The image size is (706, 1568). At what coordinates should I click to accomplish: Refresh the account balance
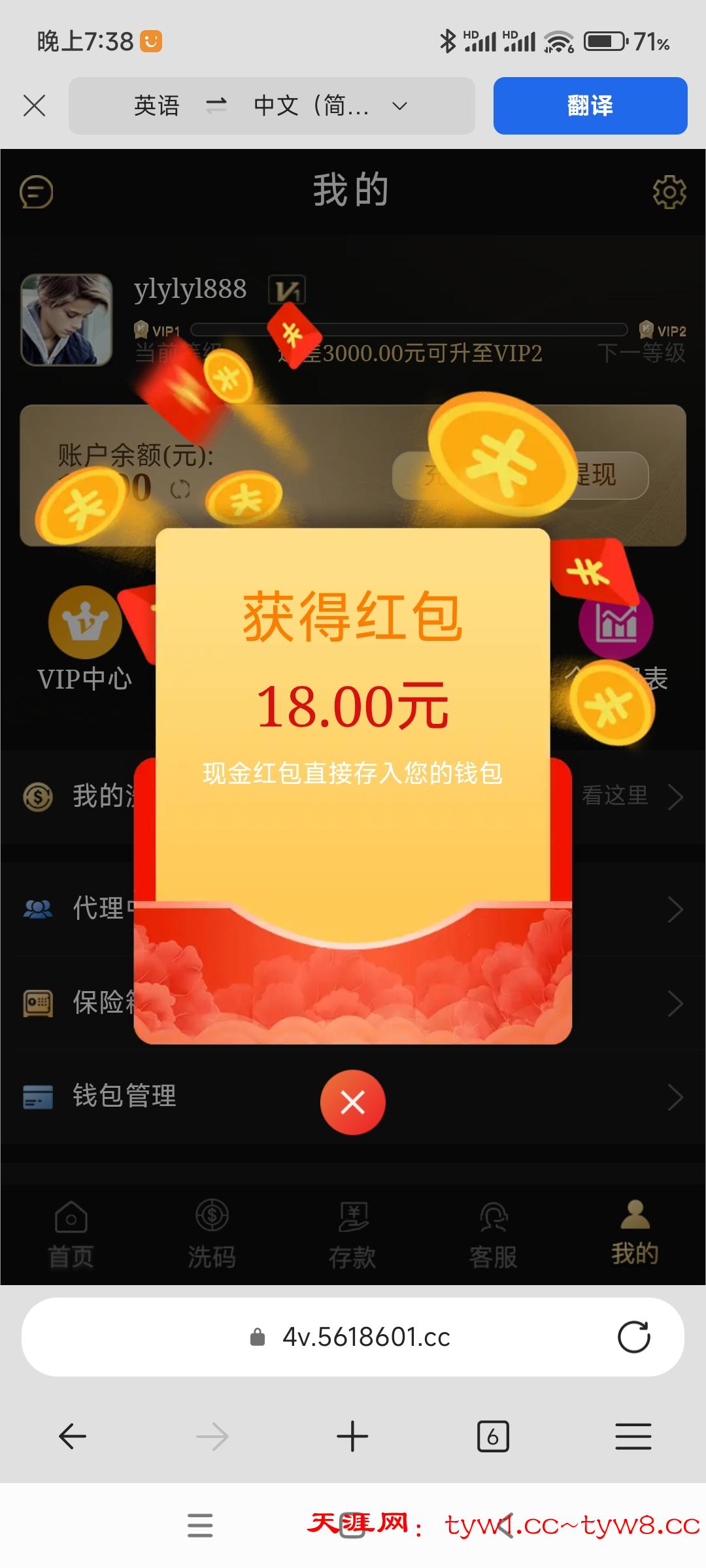180,489
